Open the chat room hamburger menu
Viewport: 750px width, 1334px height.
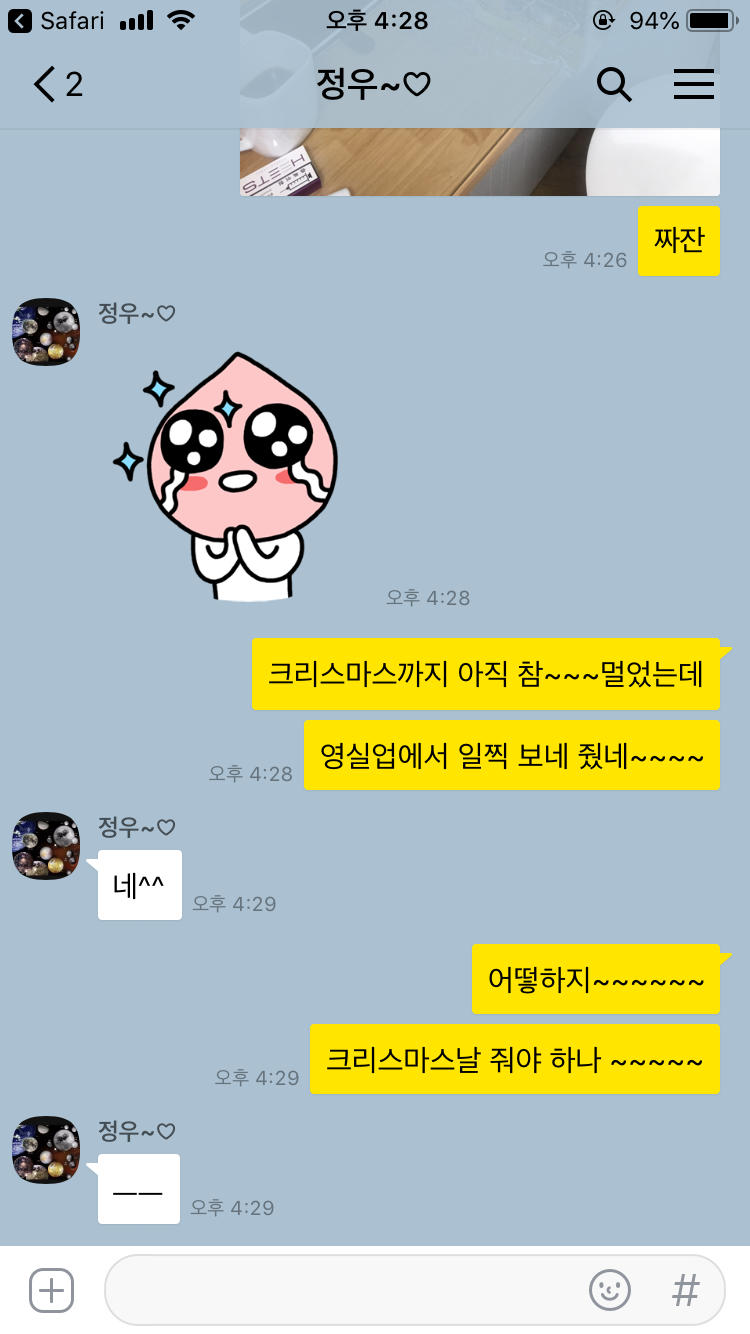tap(694, 86)
